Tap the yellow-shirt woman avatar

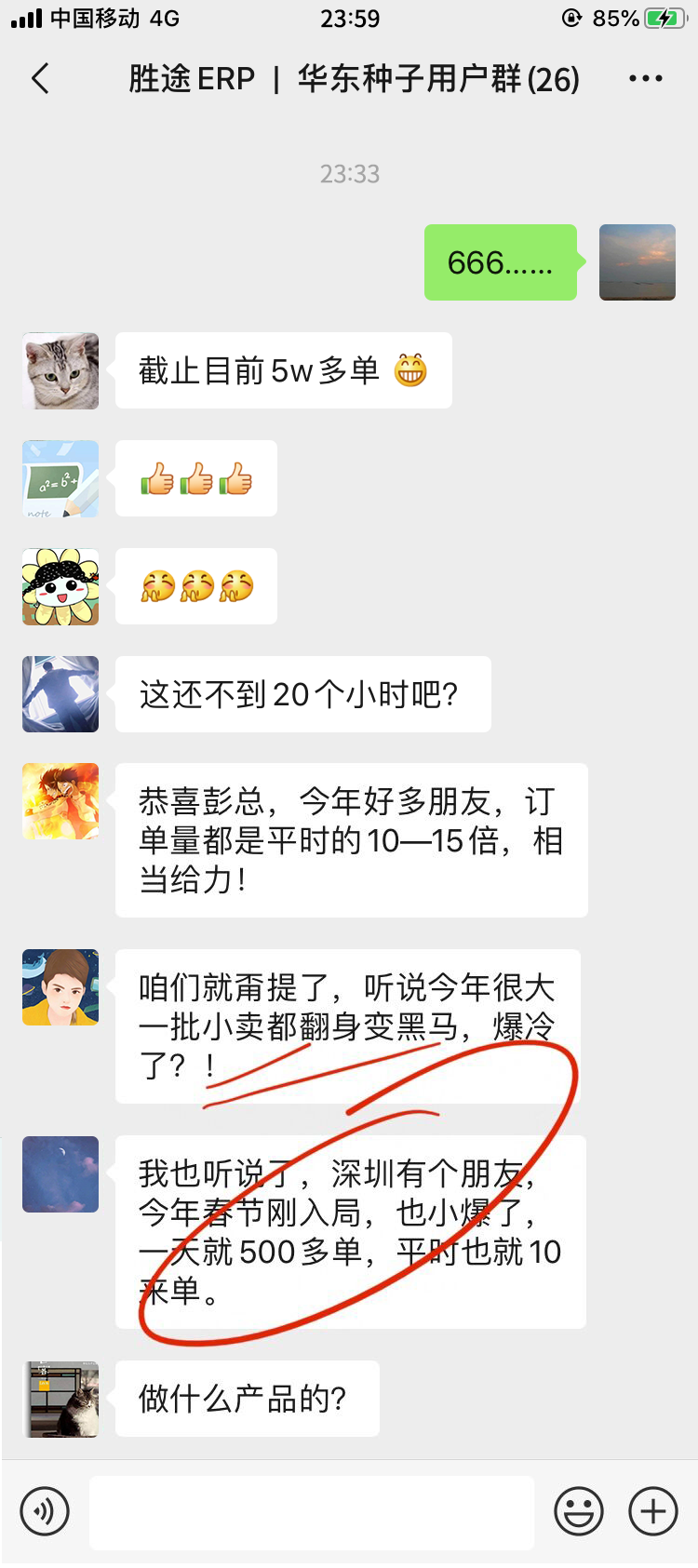coord(60,987)
